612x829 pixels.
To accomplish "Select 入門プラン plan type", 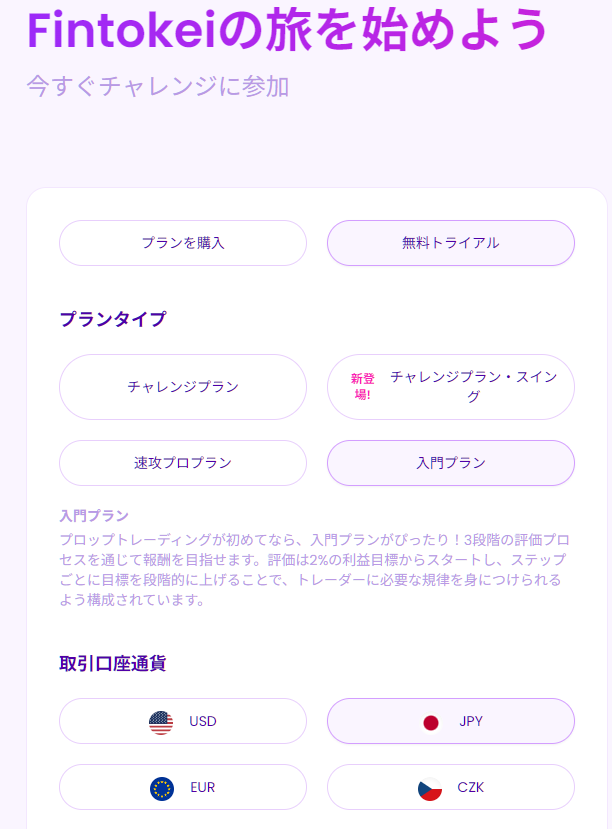I will (x=450, y=463).
